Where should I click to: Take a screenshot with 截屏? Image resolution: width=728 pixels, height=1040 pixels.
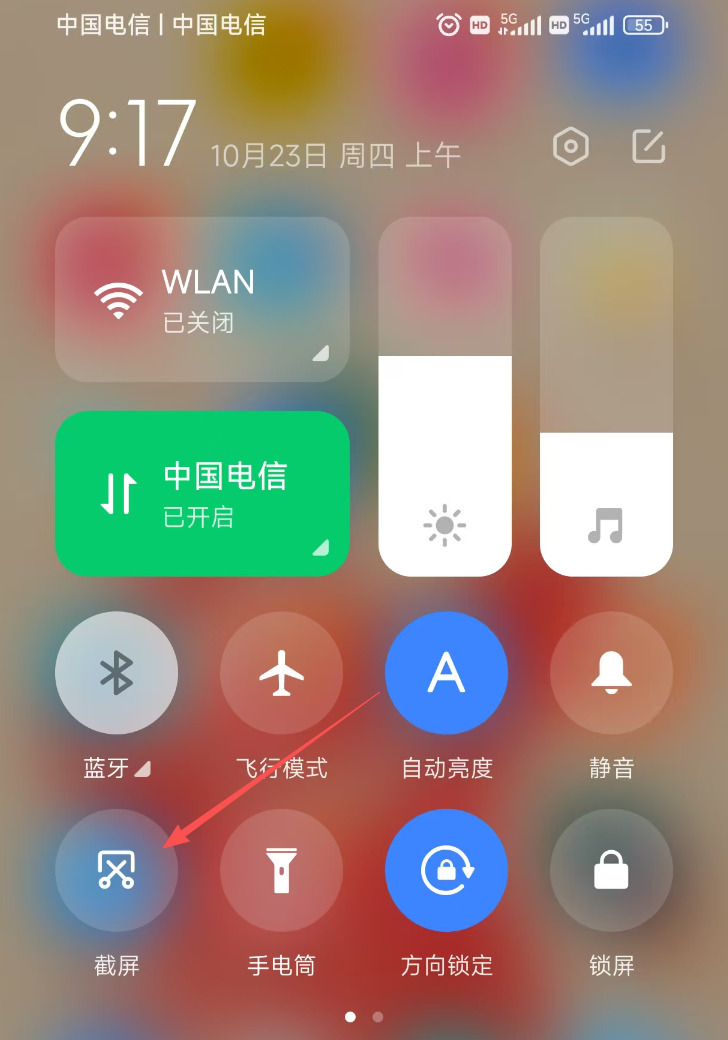point(116,870)
